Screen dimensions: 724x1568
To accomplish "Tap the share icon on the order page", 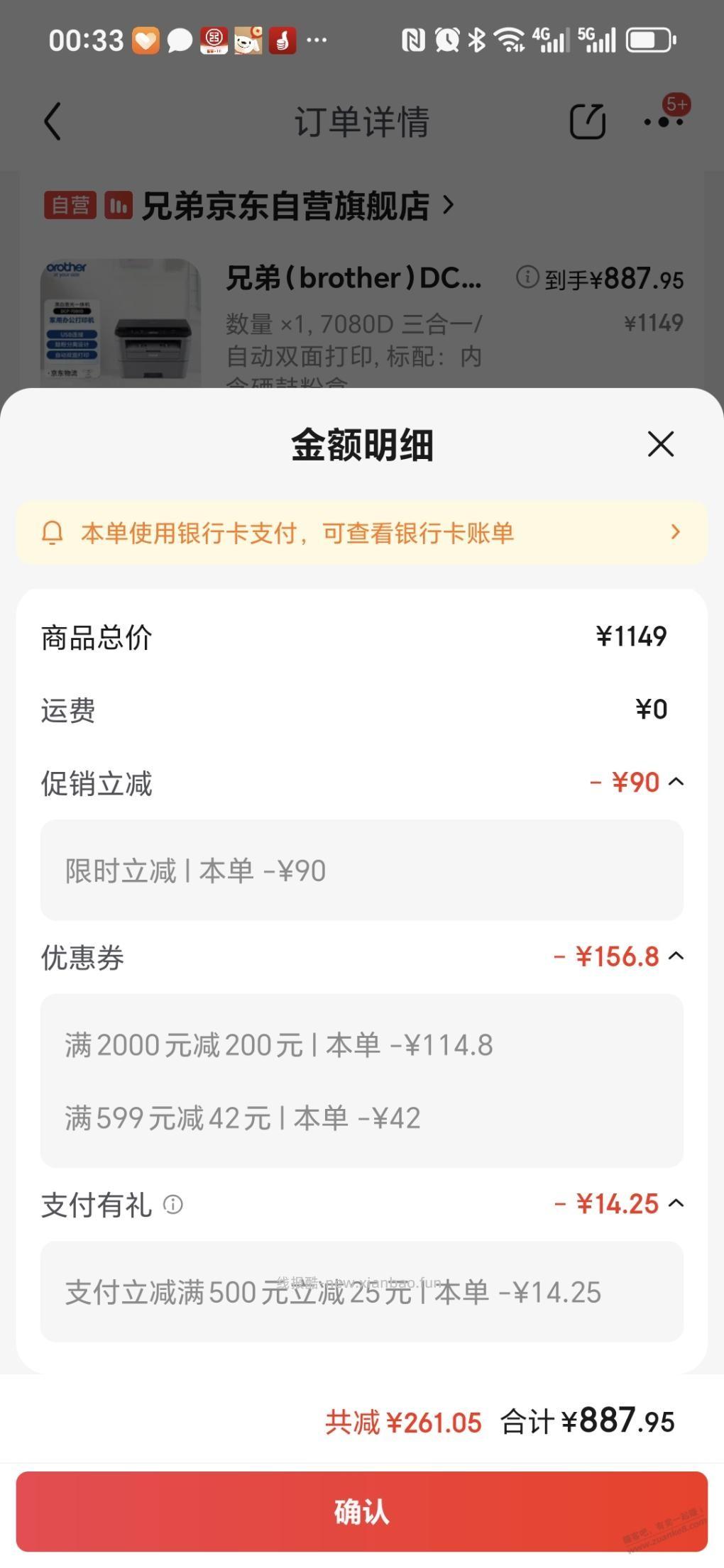I will 588,121.
